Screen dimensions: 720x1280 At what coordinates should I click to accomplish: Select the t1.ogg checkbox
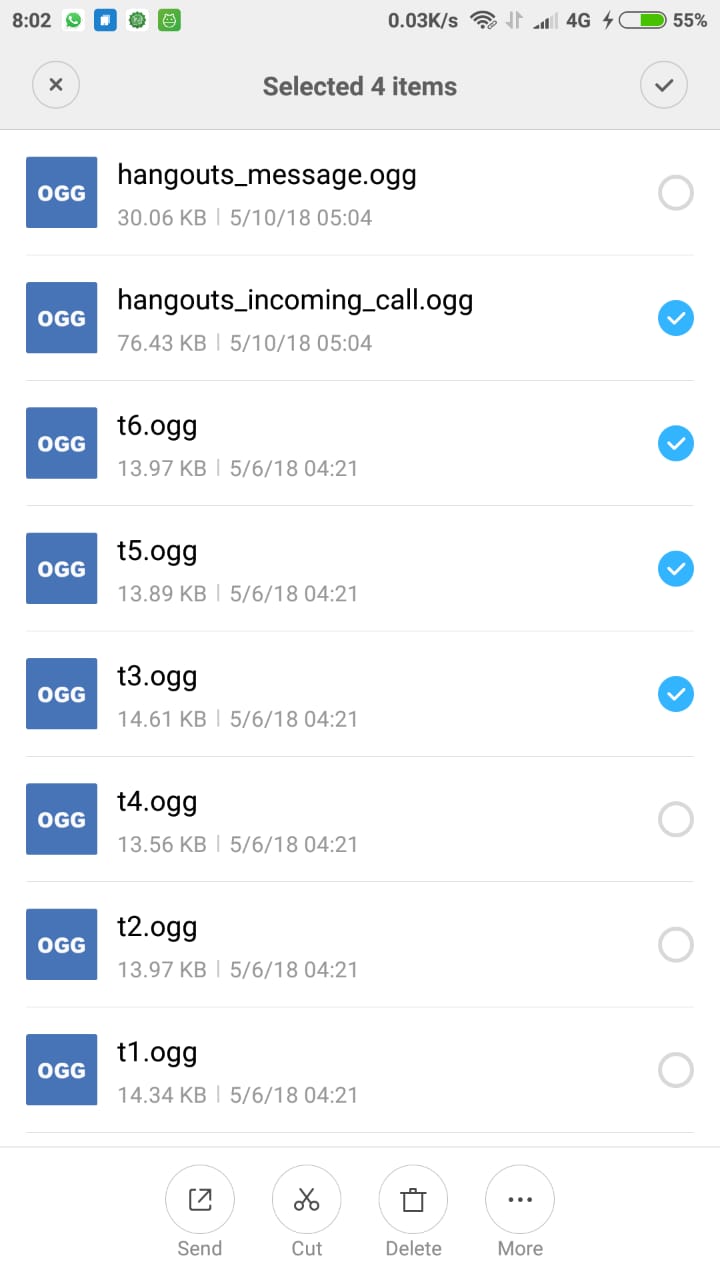click(x=676, y=1070)
